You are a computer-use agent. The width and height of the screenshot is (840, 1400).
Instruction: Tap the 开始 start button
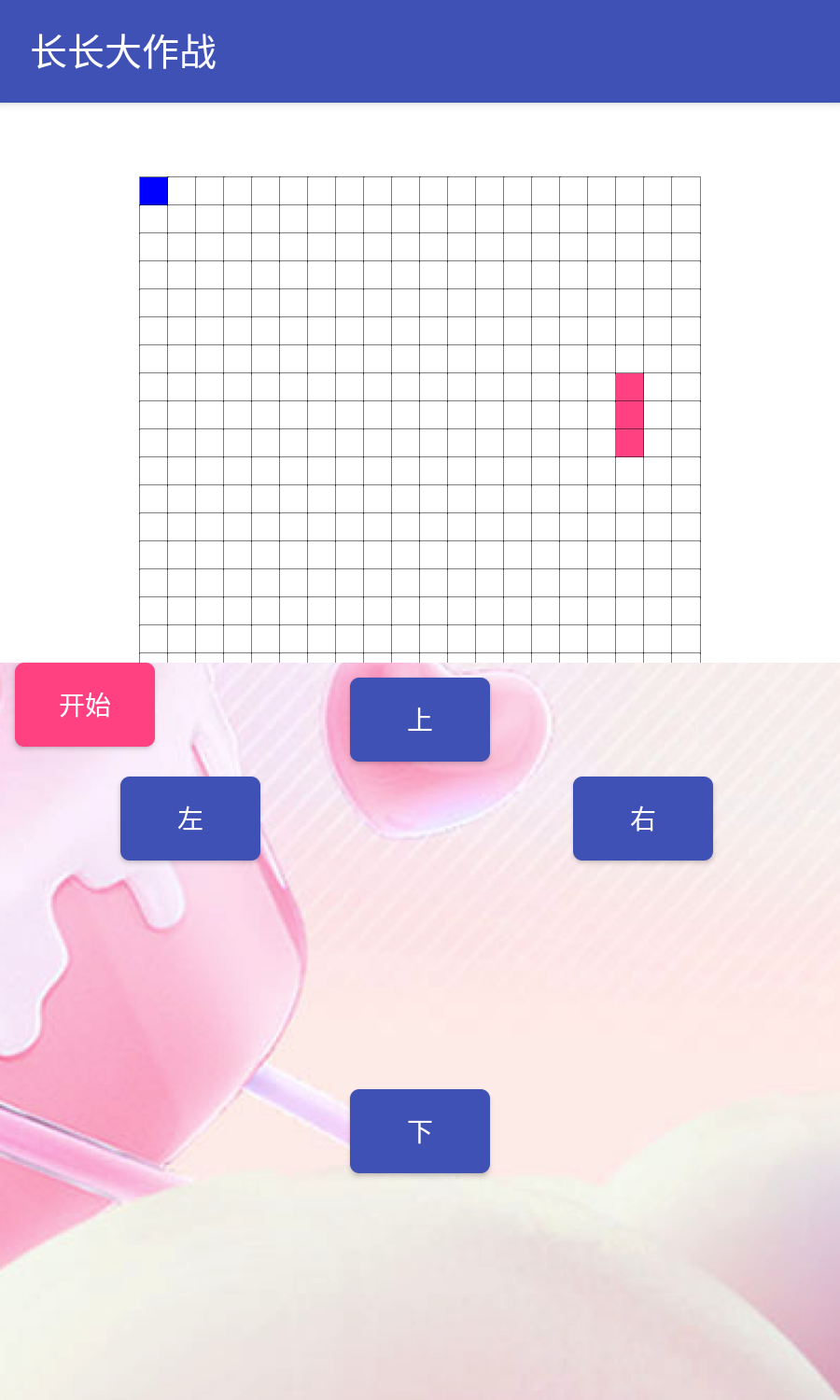tap(85, 705)
